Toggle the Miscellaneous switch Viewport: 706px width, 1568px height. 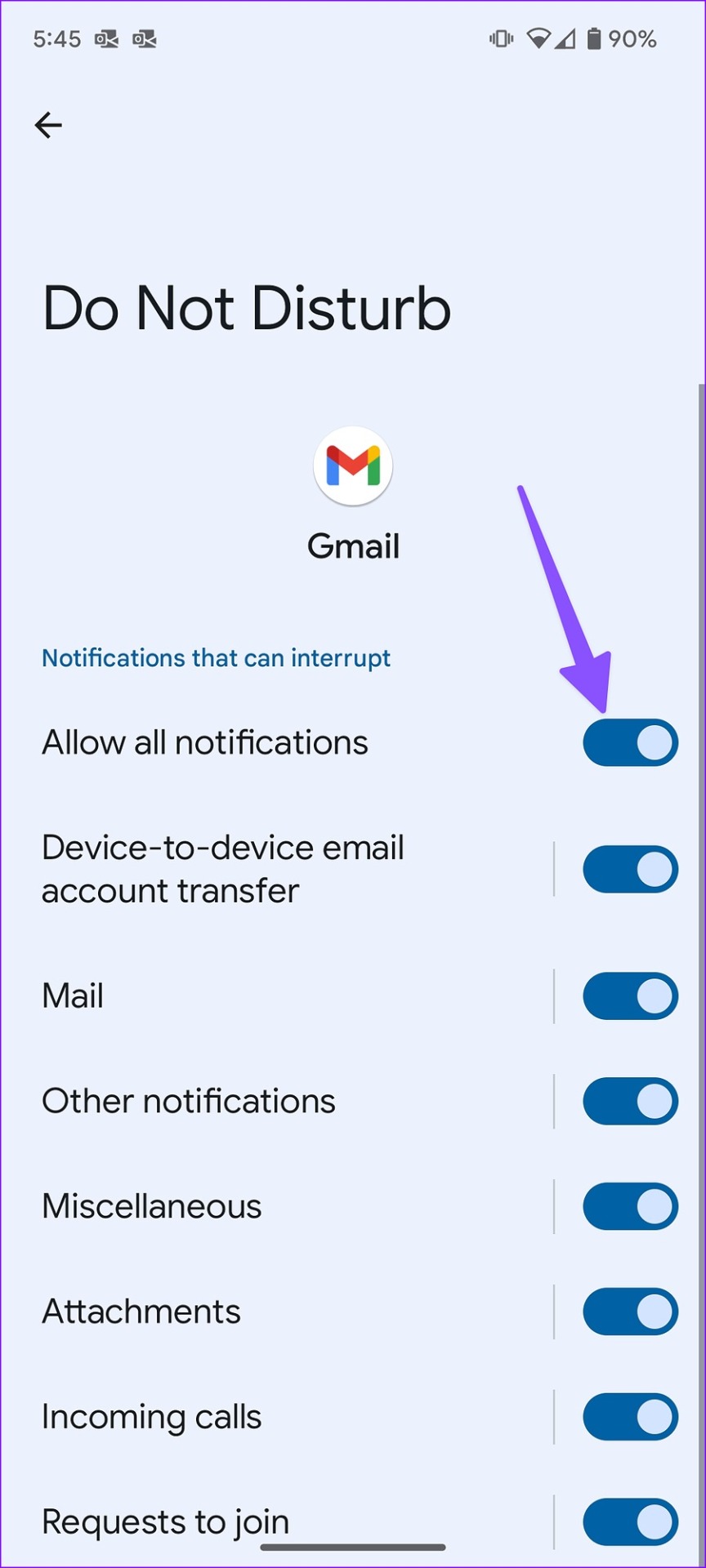point(630,1206)
